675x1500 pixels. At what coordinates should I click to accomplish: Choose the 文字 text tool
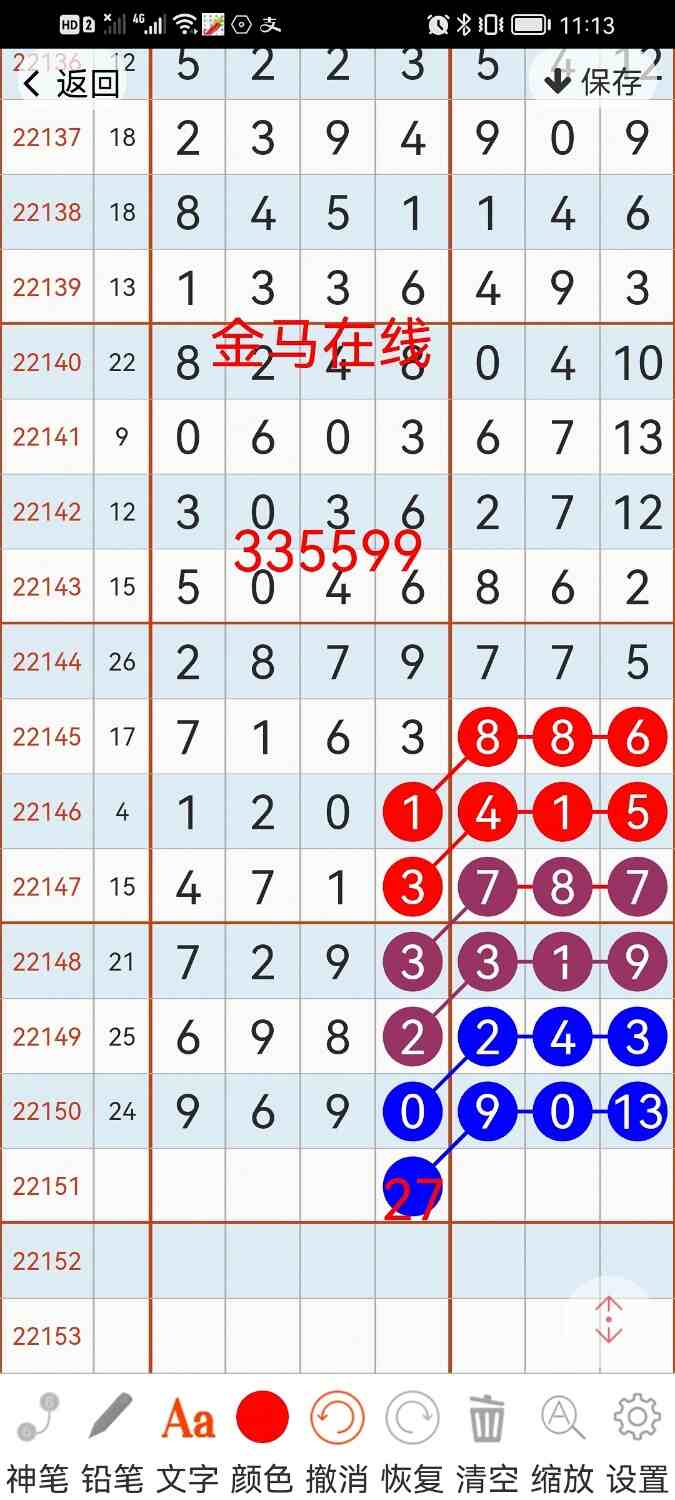(188, 1418)
